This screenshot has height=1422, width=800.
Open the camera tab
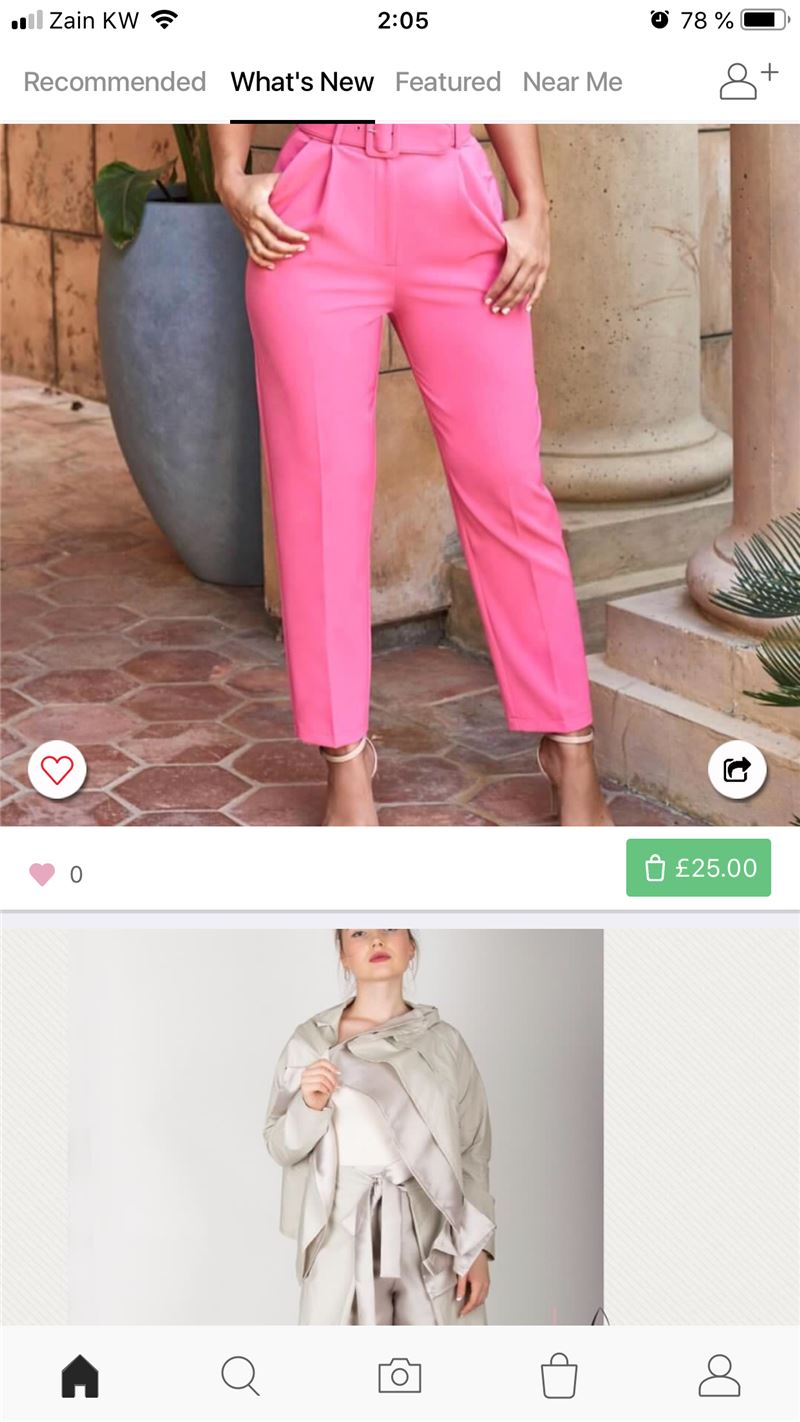click(400, 1376)
